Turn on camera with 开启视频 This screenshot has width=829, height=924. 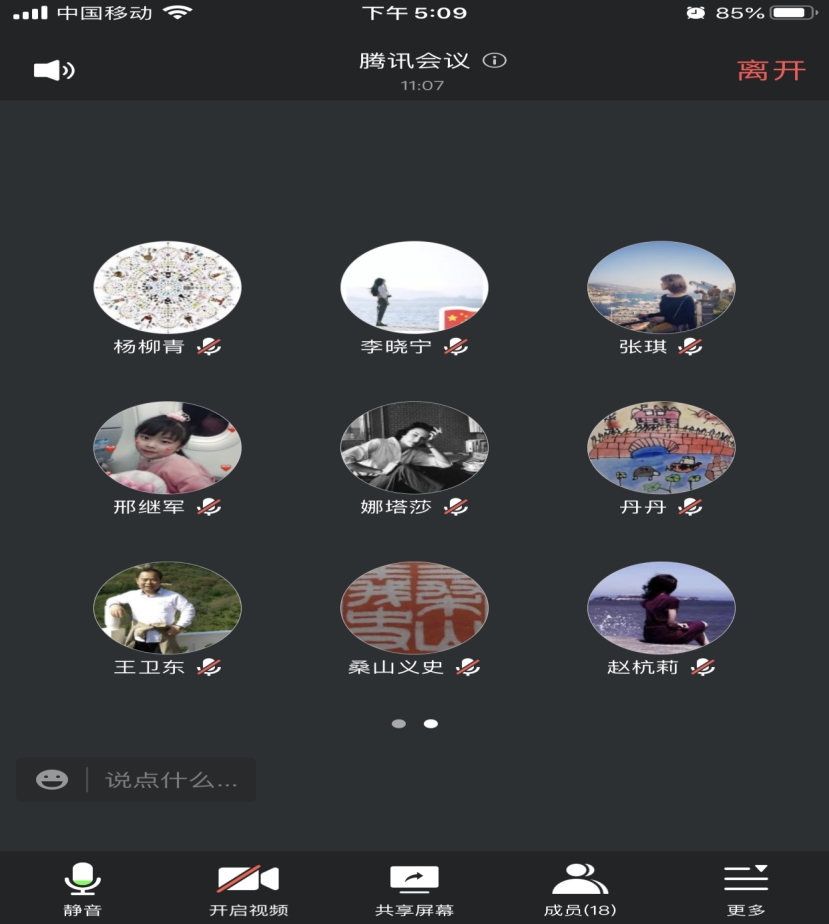248,887
